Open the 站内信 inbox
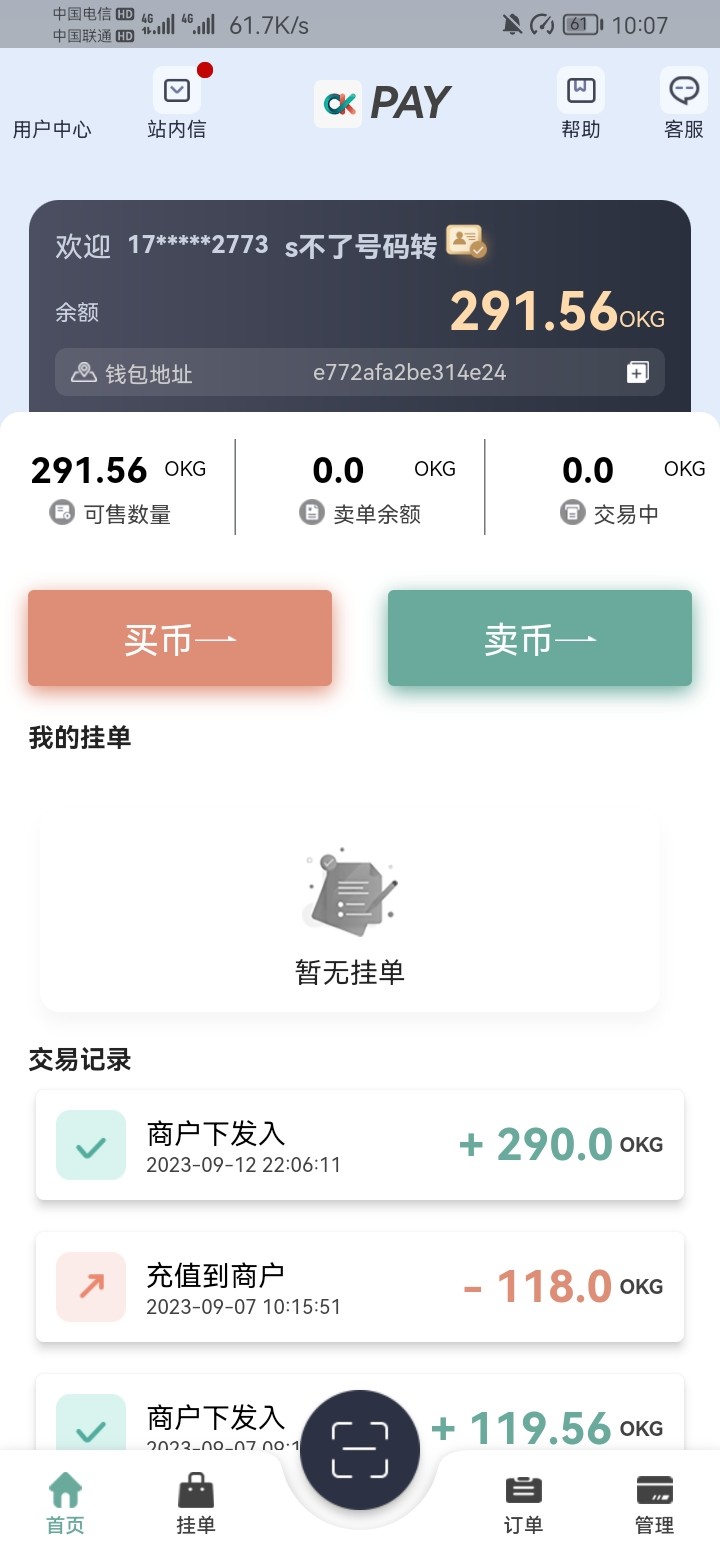 [x=177, y=104]
